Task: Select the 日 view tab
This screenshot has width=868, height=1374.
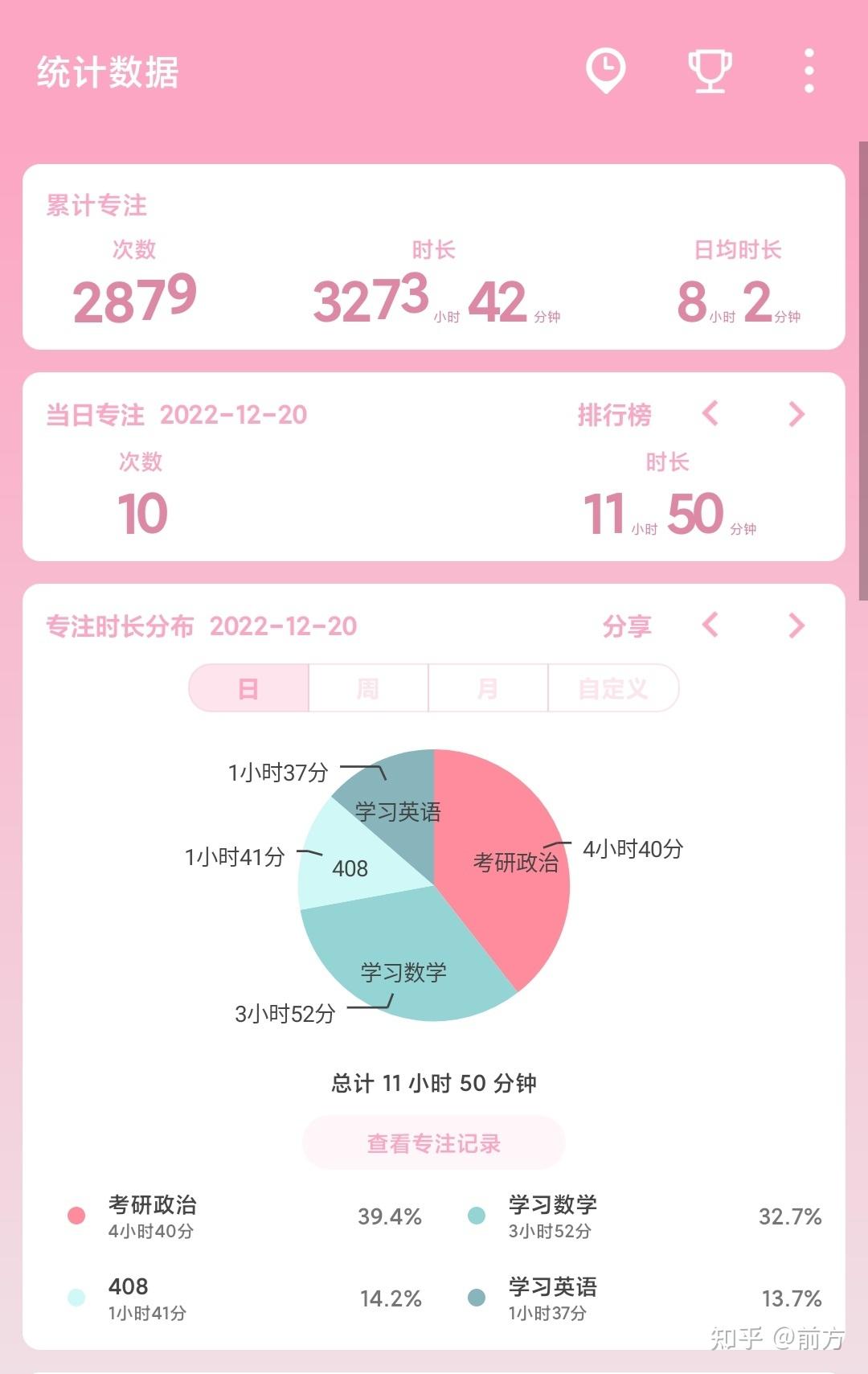Action: click(x=249, y=688)
